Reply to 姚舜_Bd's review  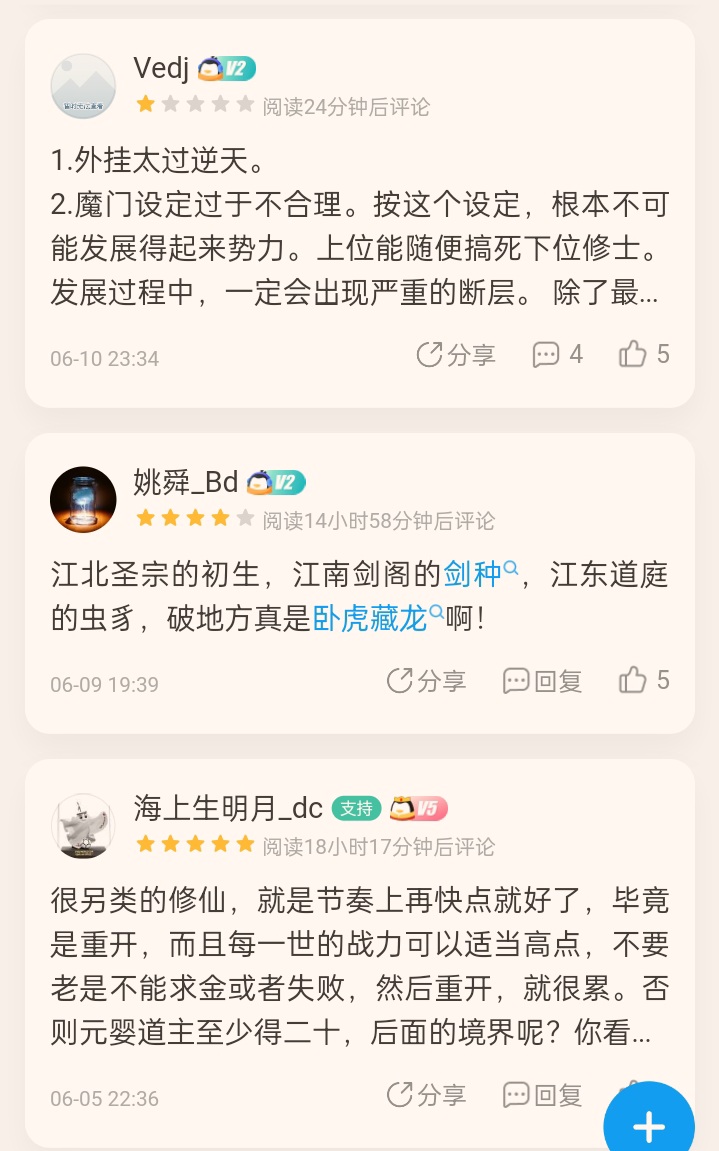(542, 681)
